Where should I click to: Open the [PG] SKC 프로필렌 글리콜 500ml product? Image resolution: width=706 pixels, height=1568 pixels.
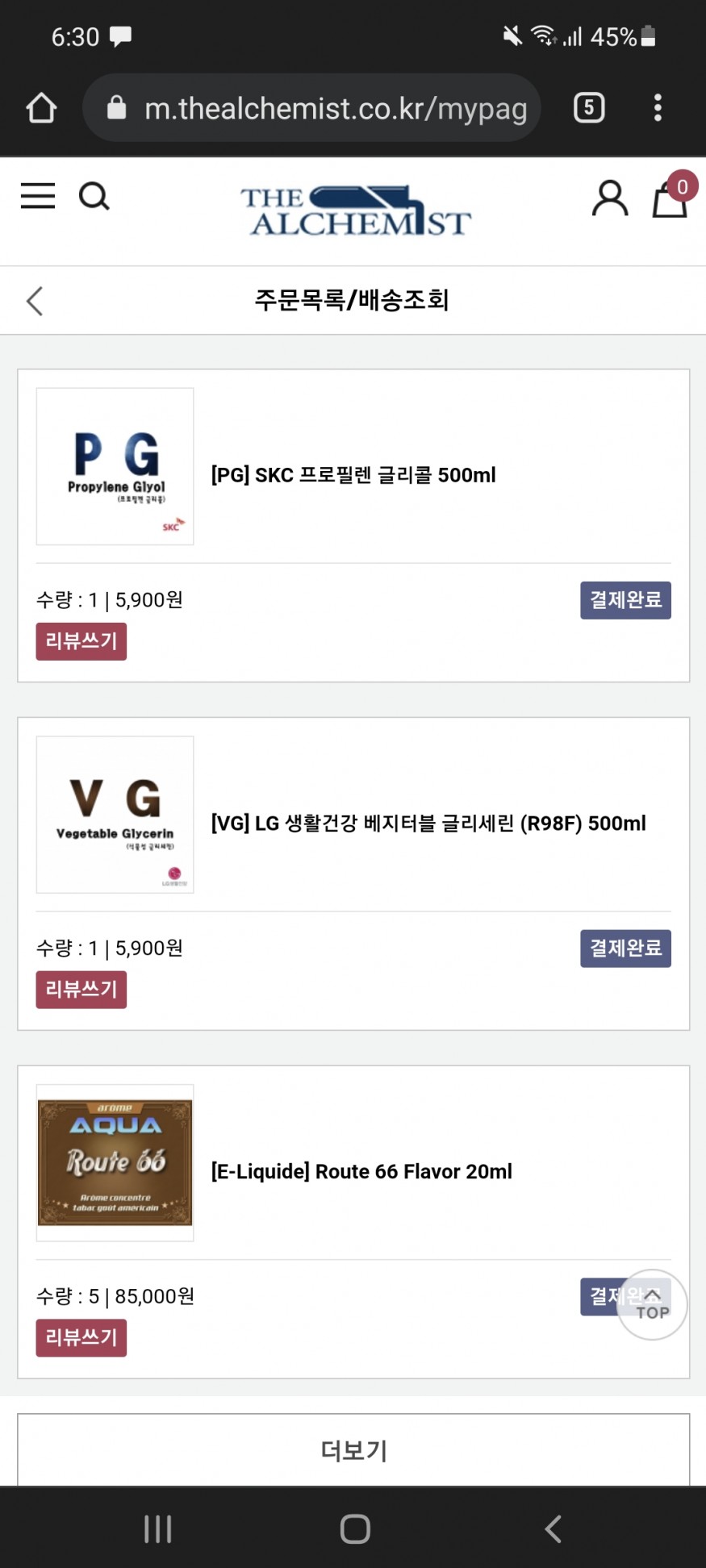(353, 475)
